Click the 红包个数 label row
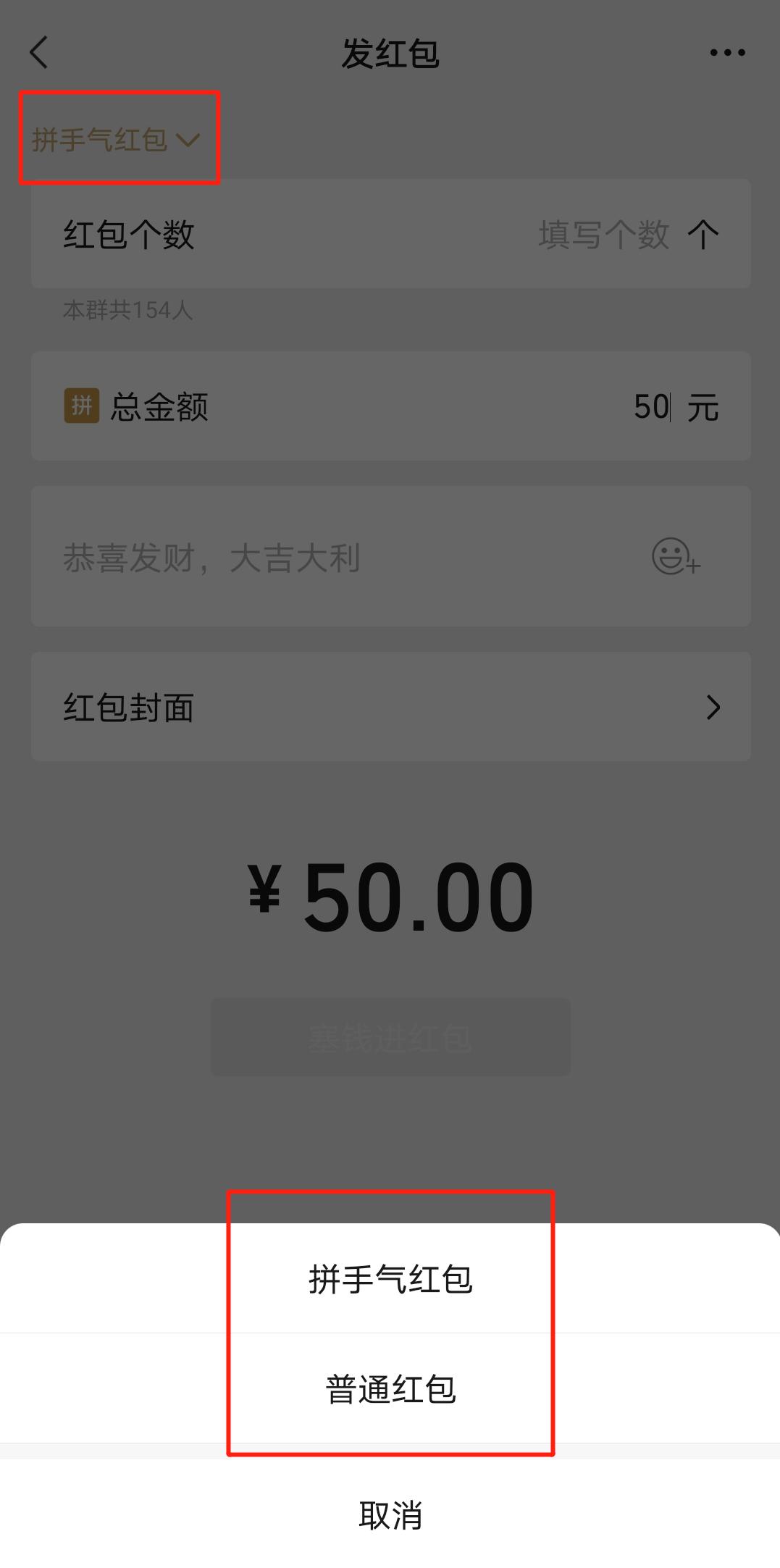Screen dimensions: 780x1568 (128, 235)
